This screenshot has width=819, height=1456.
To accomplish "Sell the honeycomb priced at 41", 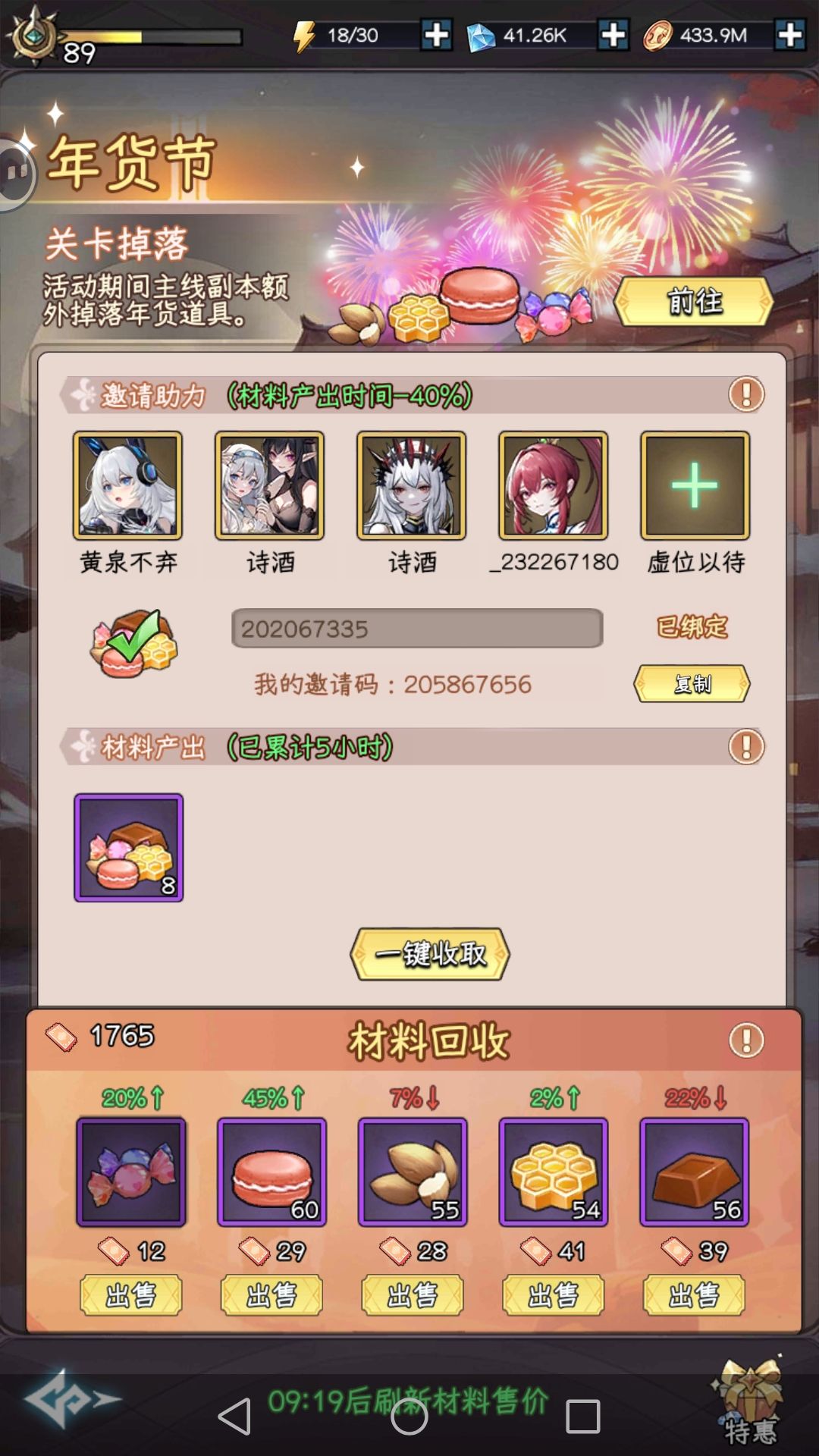I will 554,1295.
